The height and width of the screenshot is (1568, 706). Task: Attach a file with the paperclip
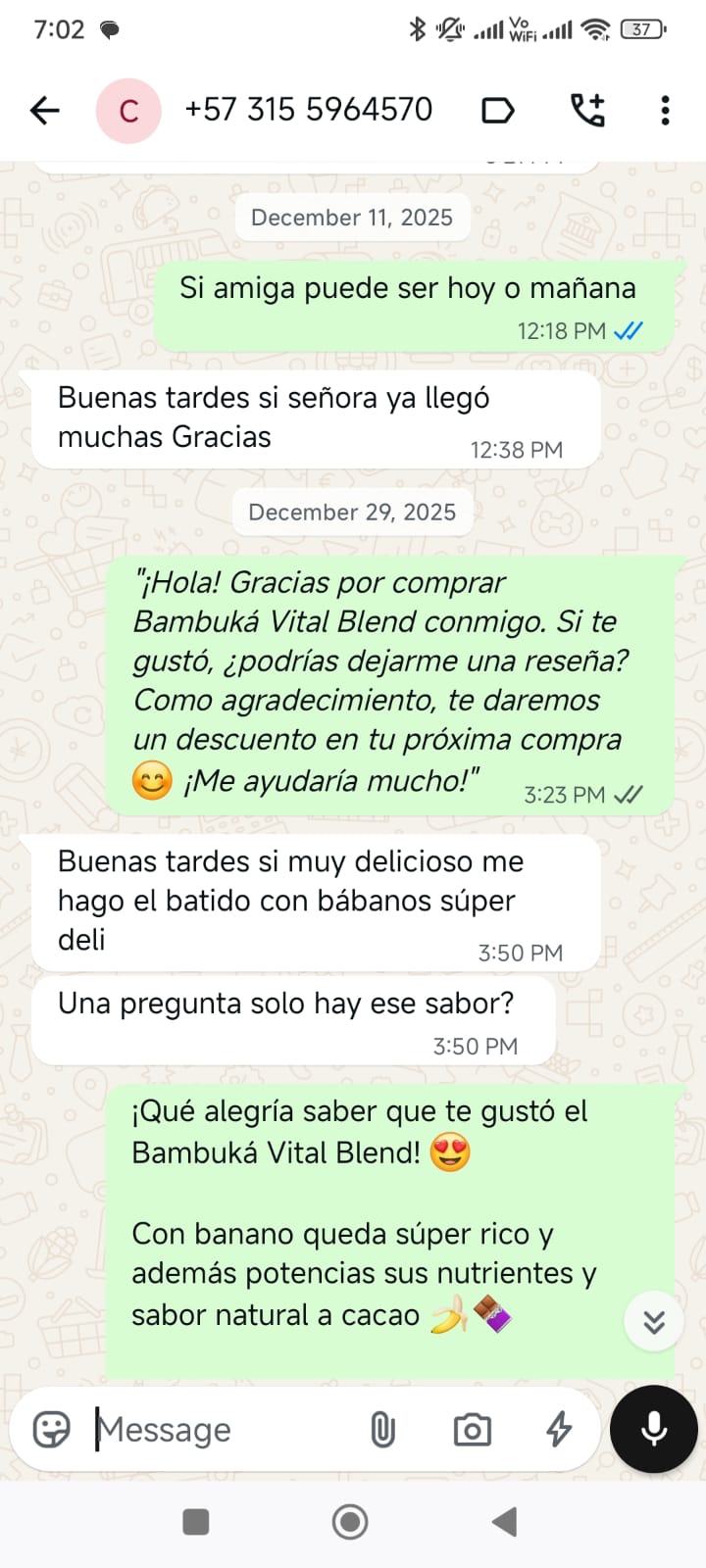(x=382, y=1430)
